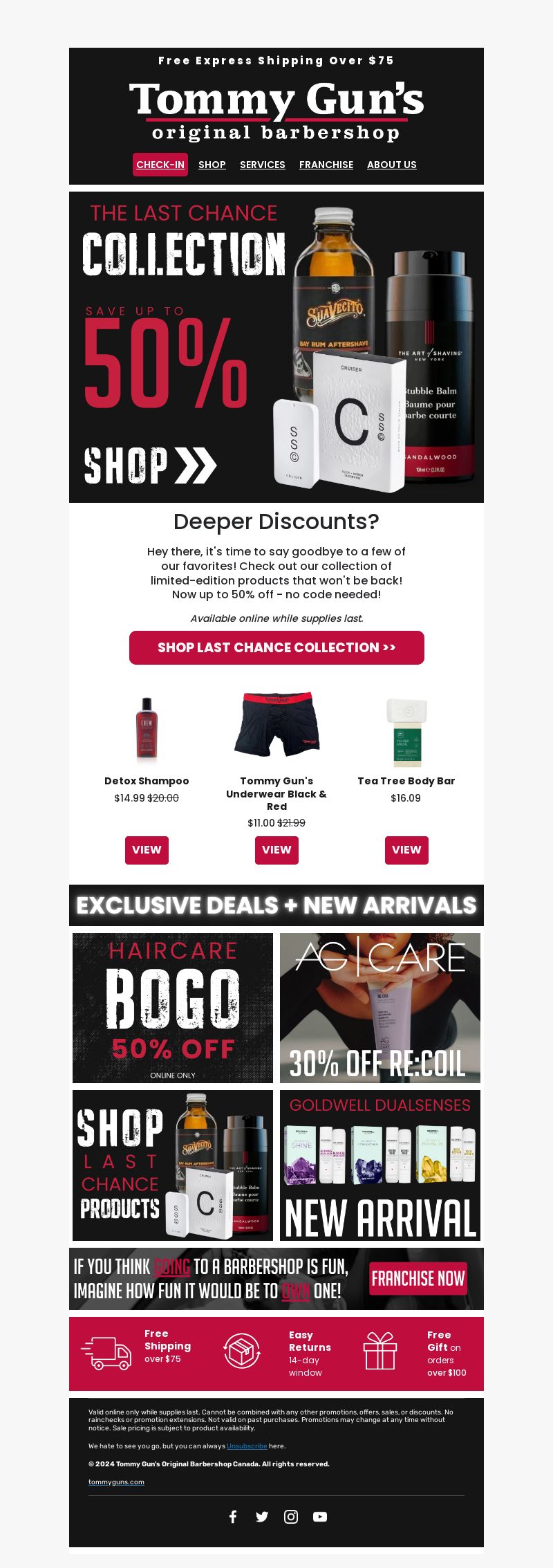
Task: Tap Shop Last Chance Collection button
Action: (276, 647)
